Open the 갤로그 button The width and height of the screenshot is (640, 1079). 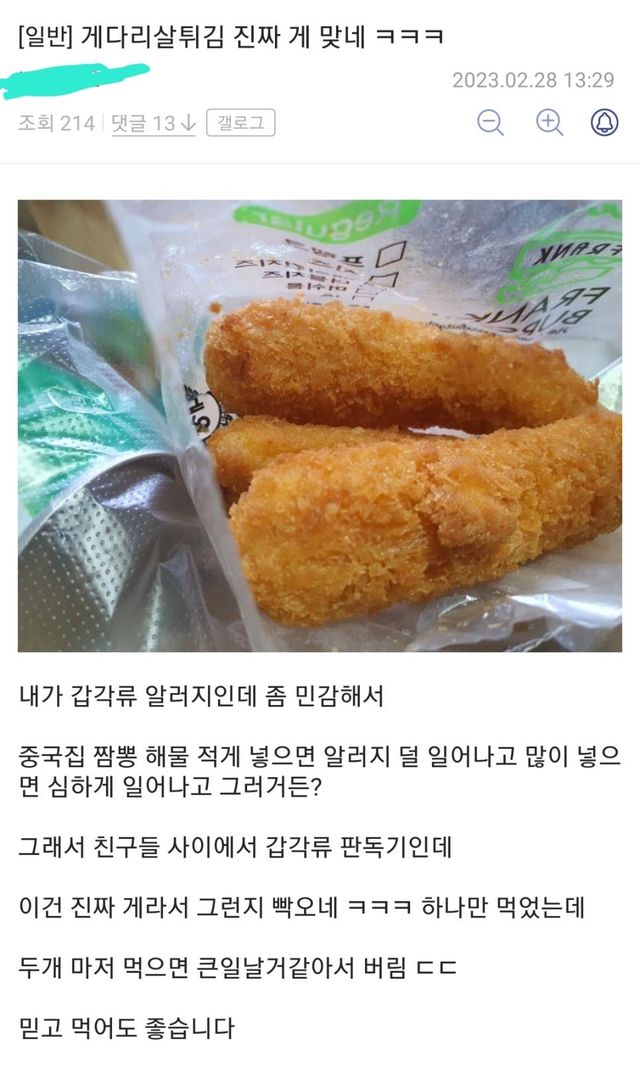point(240,123)
